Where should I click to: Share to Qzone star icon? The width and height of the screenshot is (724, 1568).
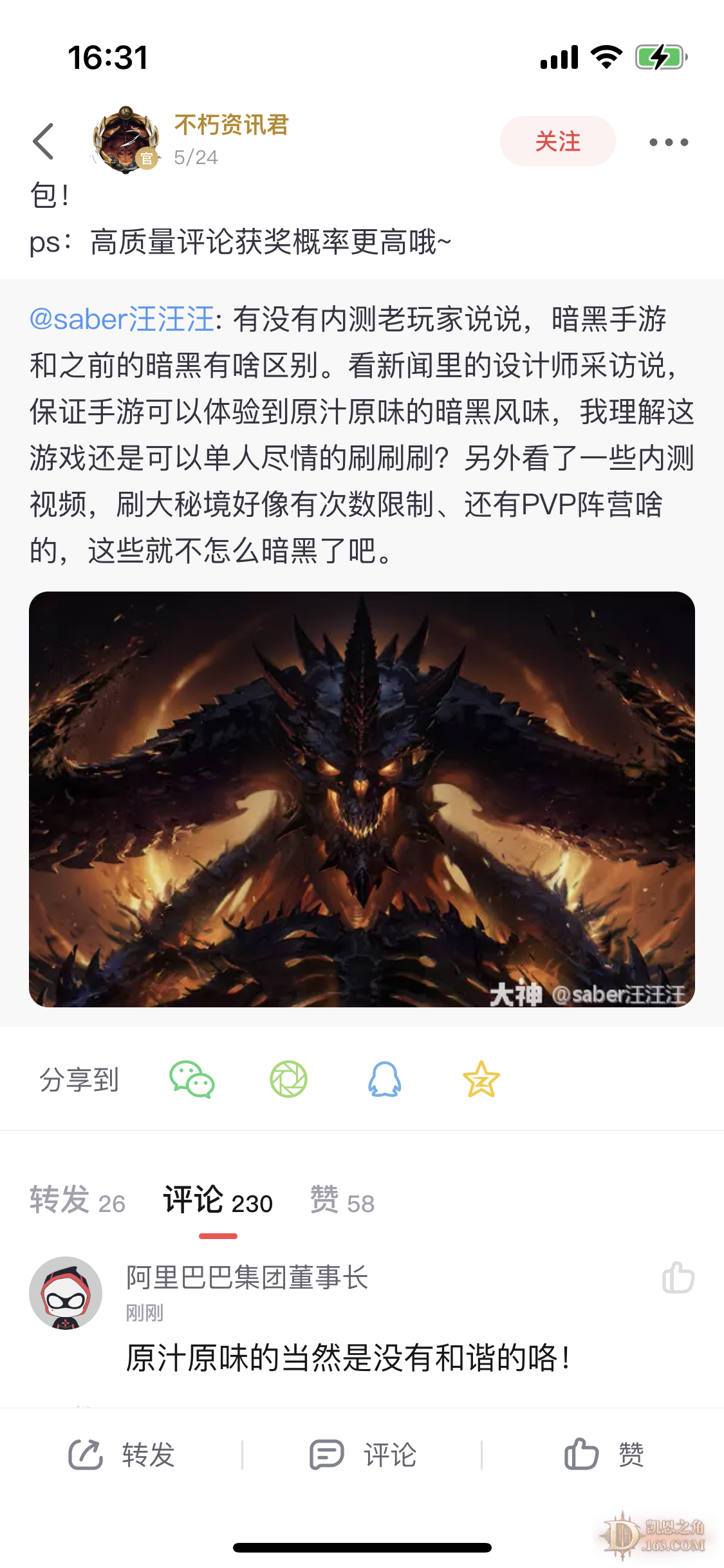tap(481, 1079)
